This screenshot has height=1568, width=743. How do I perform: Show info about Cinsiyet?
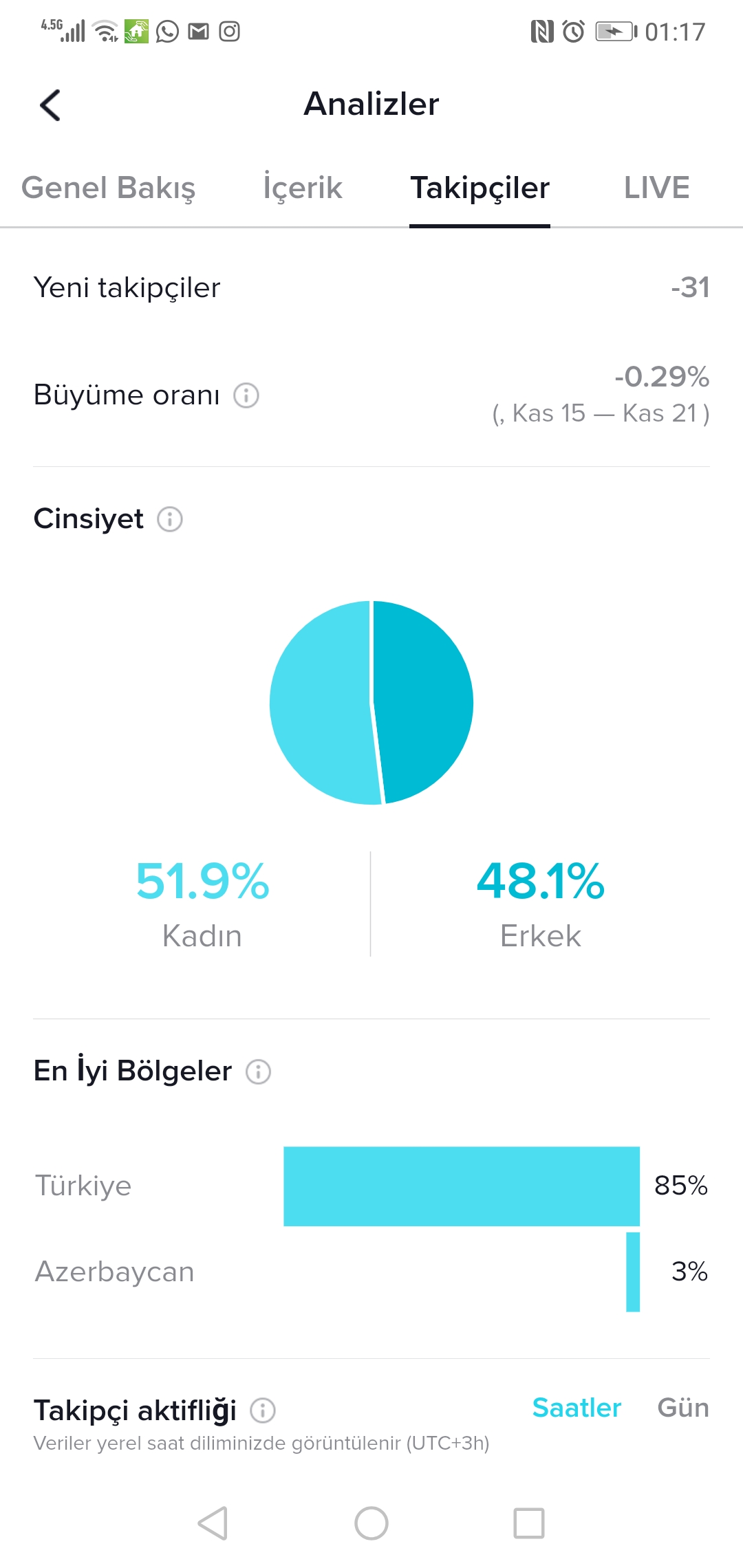point(170,519)
